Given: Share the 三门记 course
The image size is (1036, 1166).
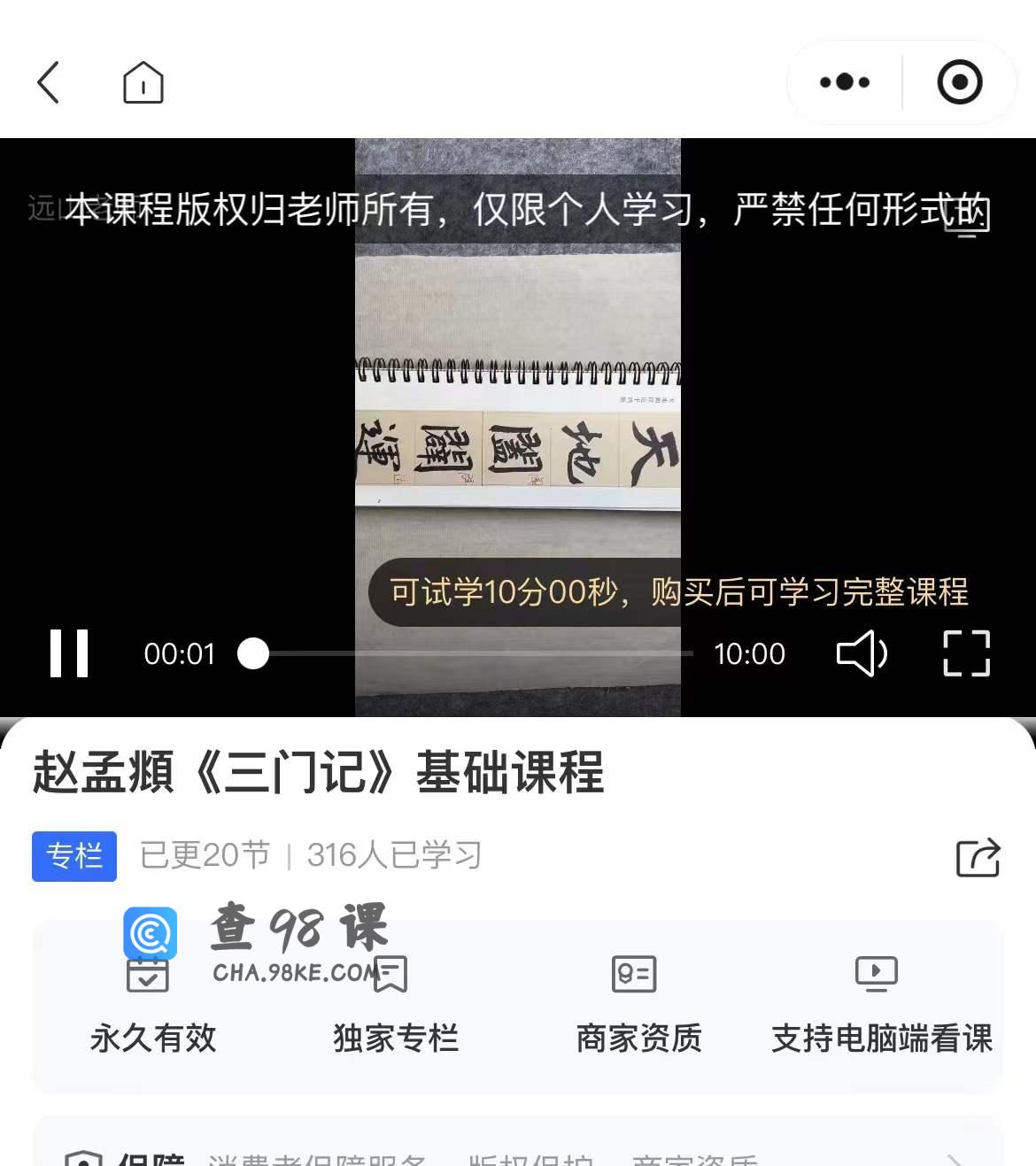Looking at the screenshot, I should click(978, 857).
